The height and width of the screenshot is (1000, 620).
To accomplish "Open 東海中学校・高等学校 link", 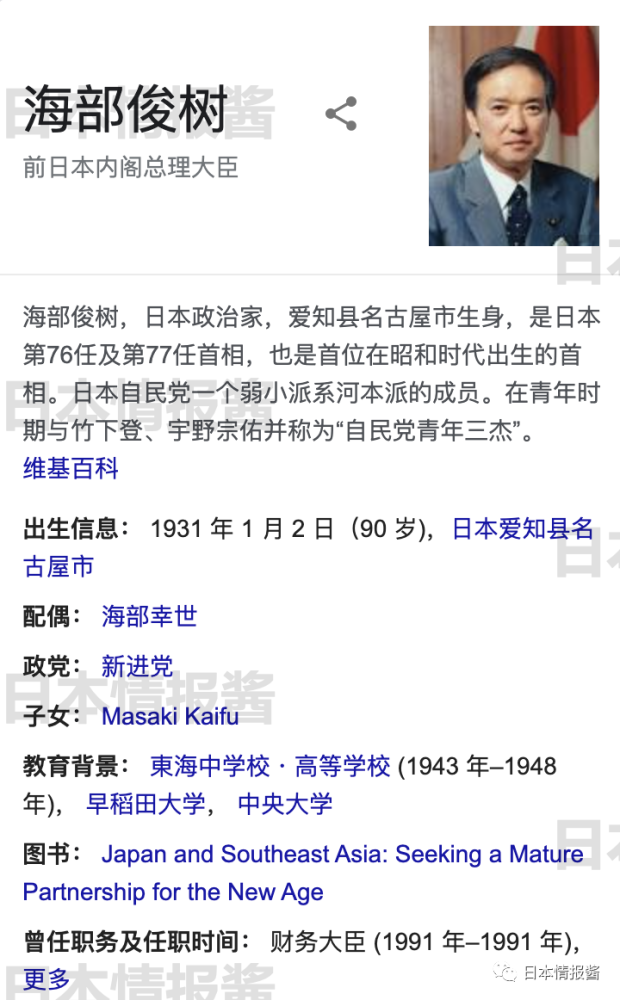I will click(x=270, y=767).
